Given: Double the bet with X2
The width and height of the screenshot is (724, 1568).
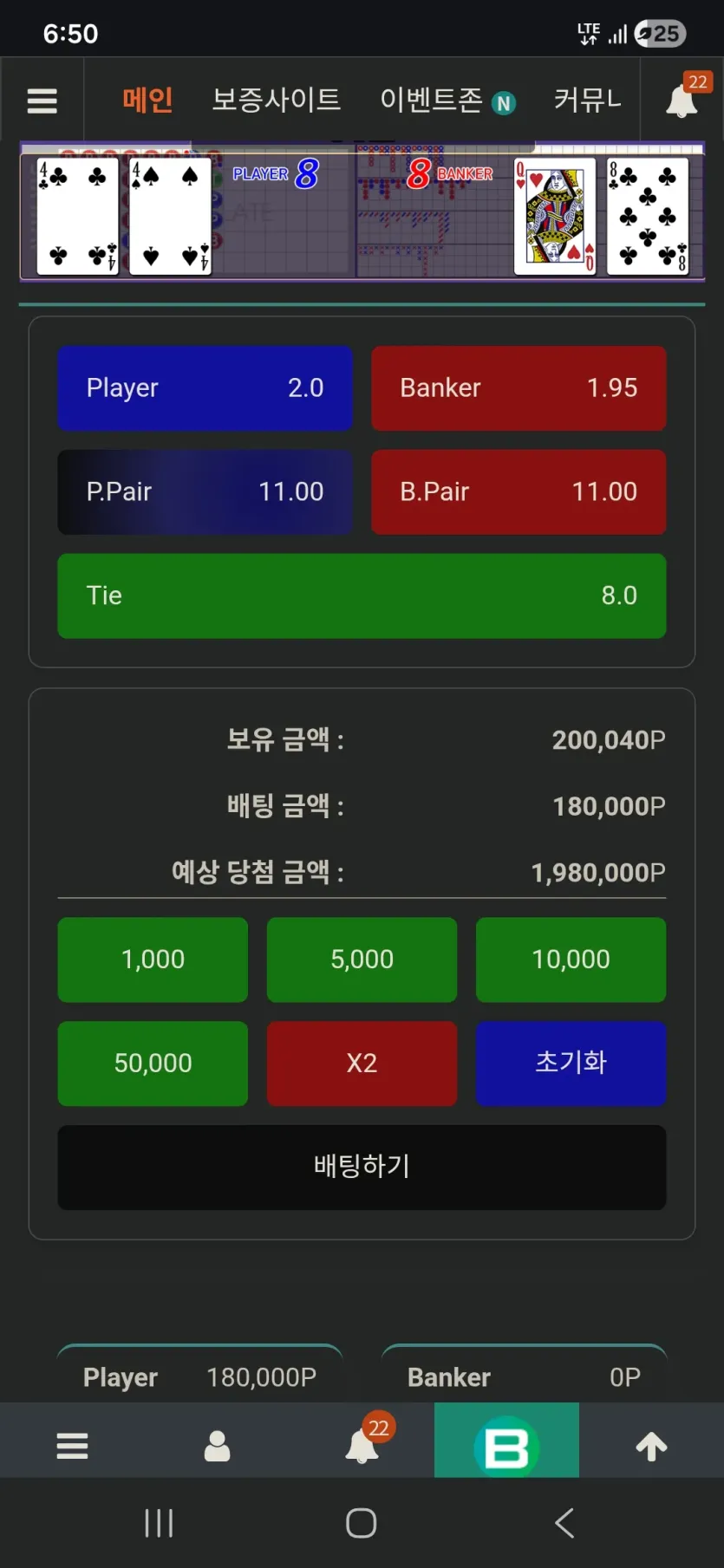Looking at the screenshot, I should pyautogui.click(x=362, y=1064).
